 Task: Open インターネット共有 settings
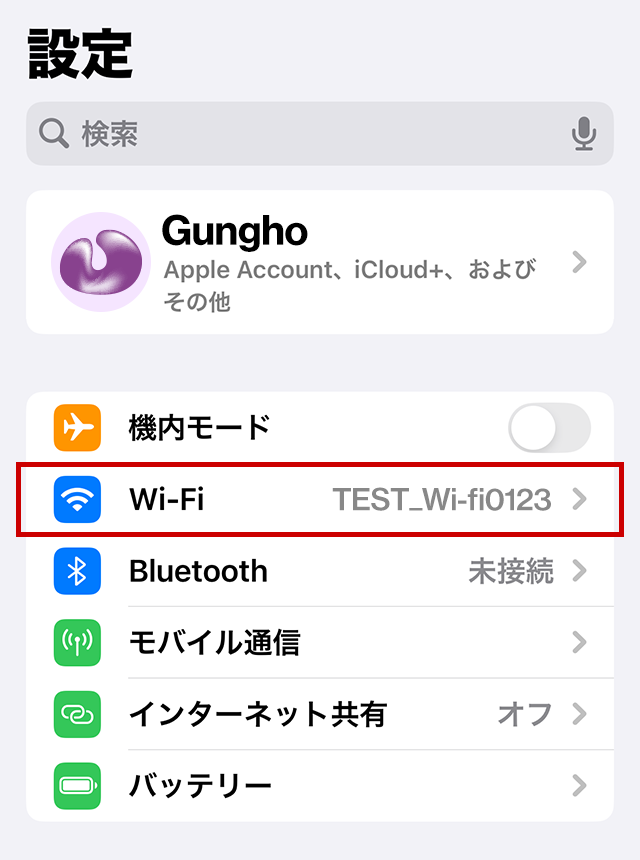[320, 714]
